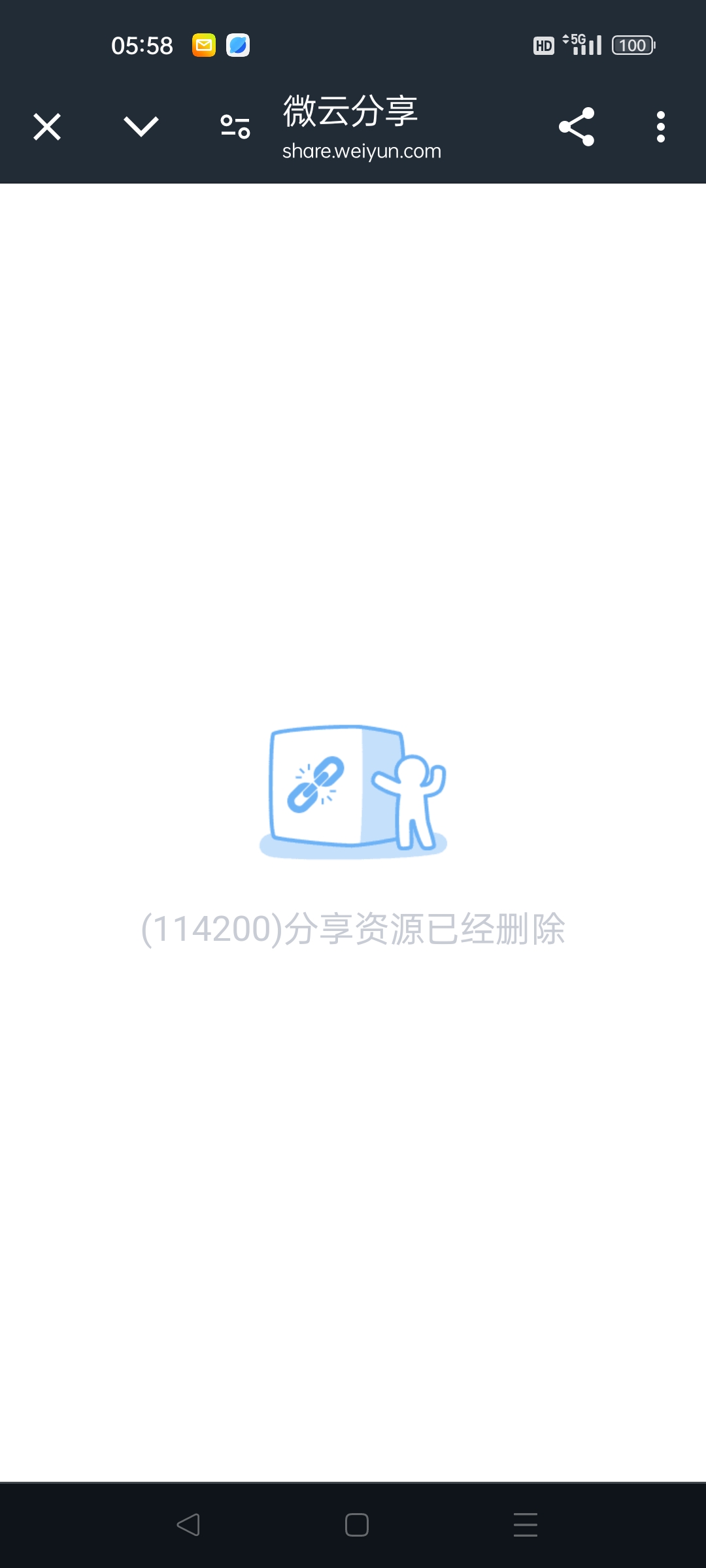Open the three-dot overflow menu
706x1568 pixels.
(x=661, y=127)
